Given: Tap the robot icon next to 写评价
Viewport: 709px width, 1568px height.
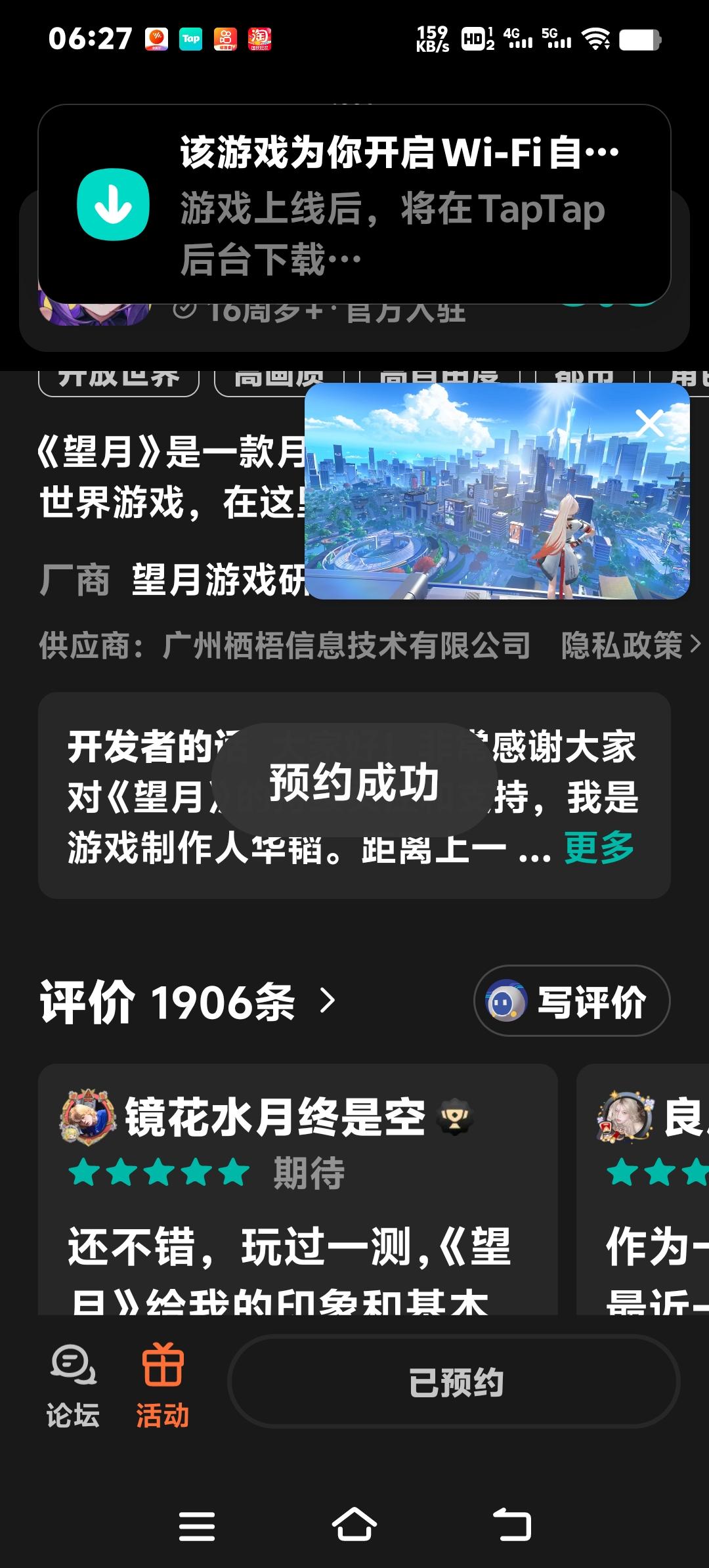Looking at the screenshot, I should pos(505,1001).
